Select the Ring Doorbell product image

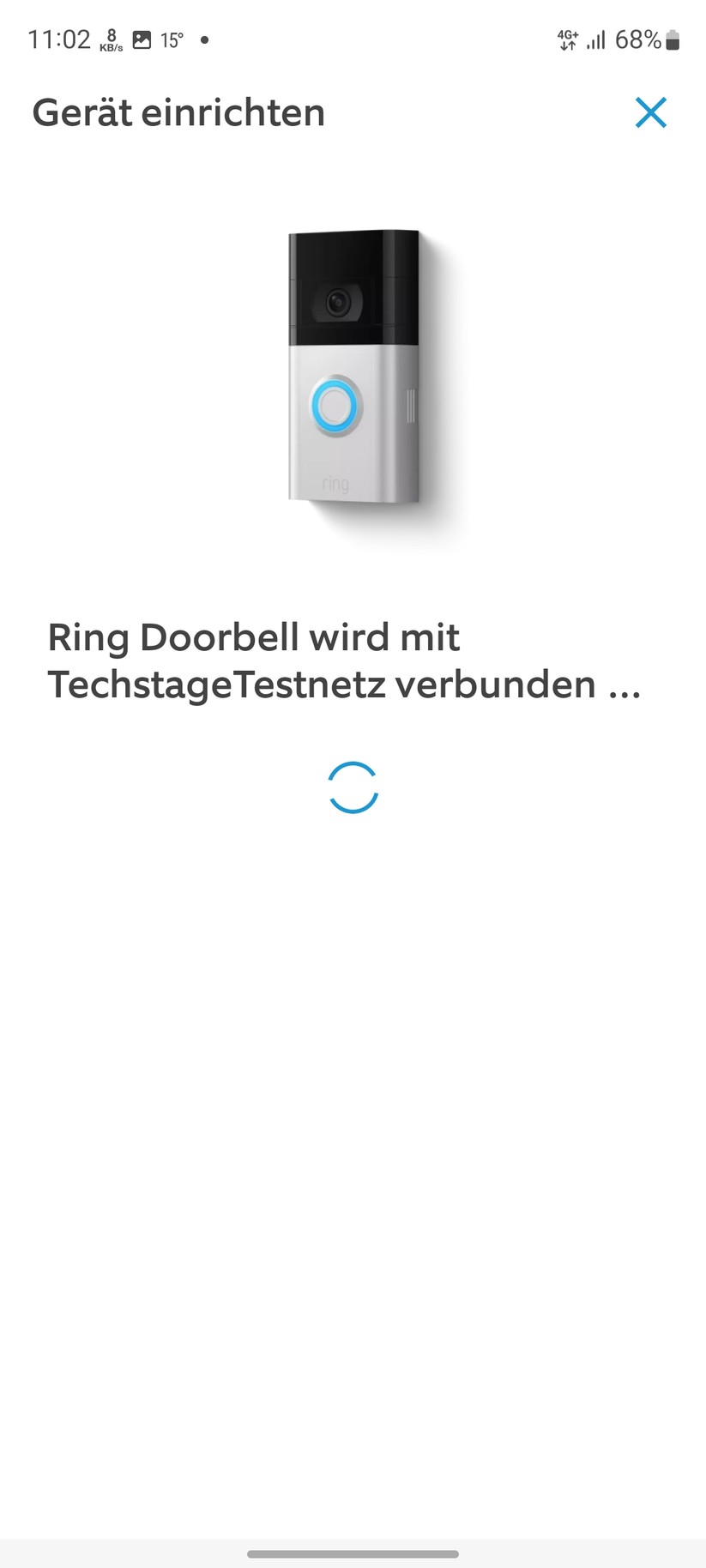(352, 369)
